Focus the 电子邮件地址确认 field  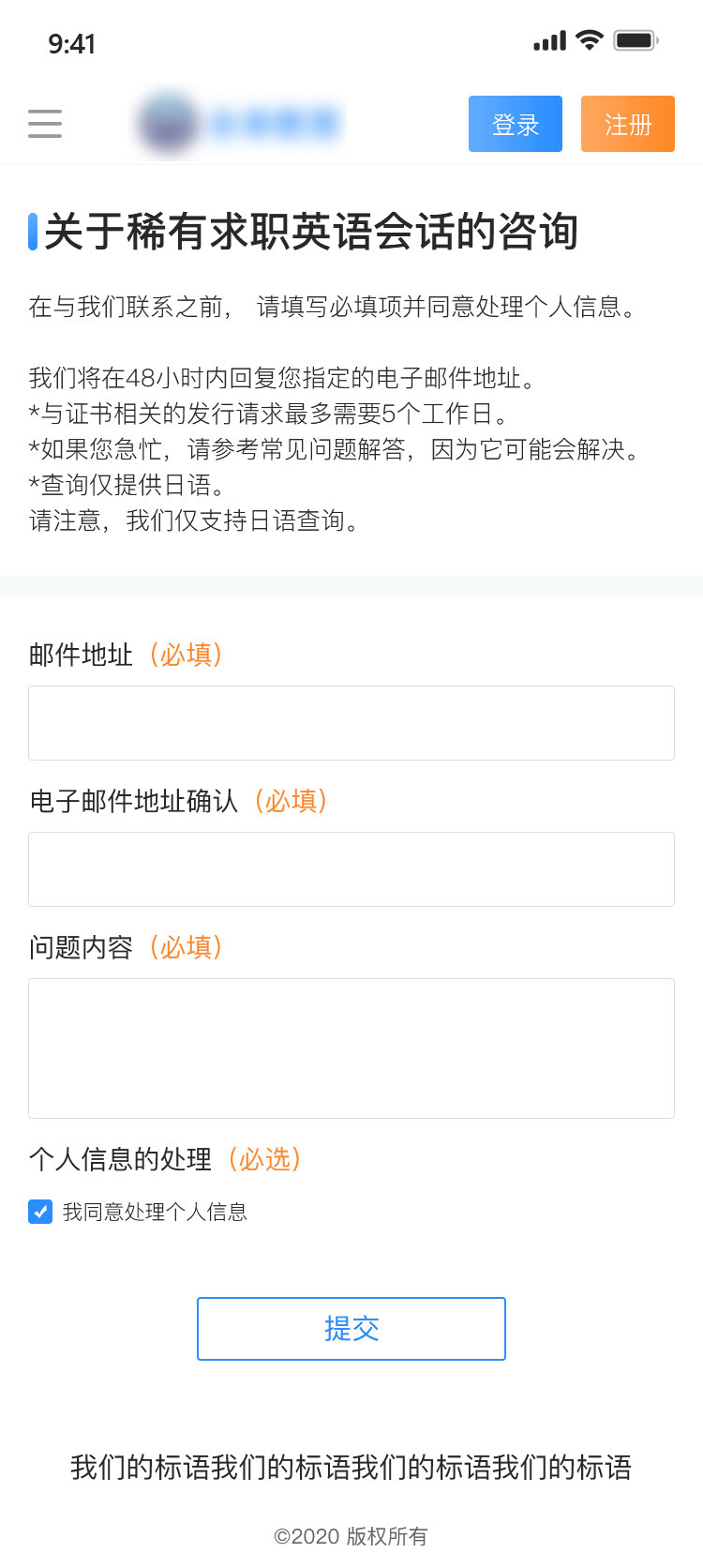[351, 869]
